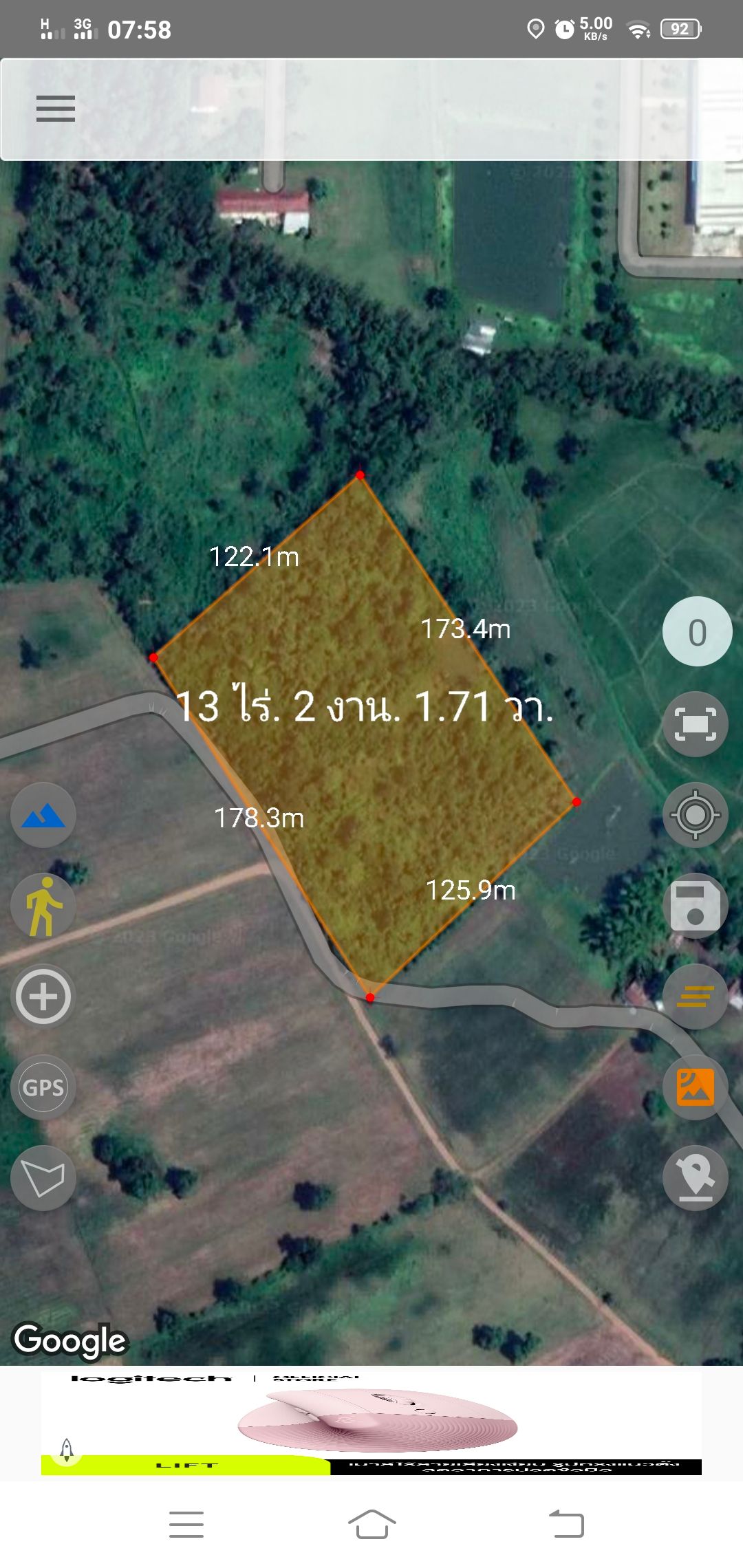Start walking mode with the pedestrian icon
The width and height of the screenshot is (743, 1568).
pyautogui.click(x=43, y=906)
